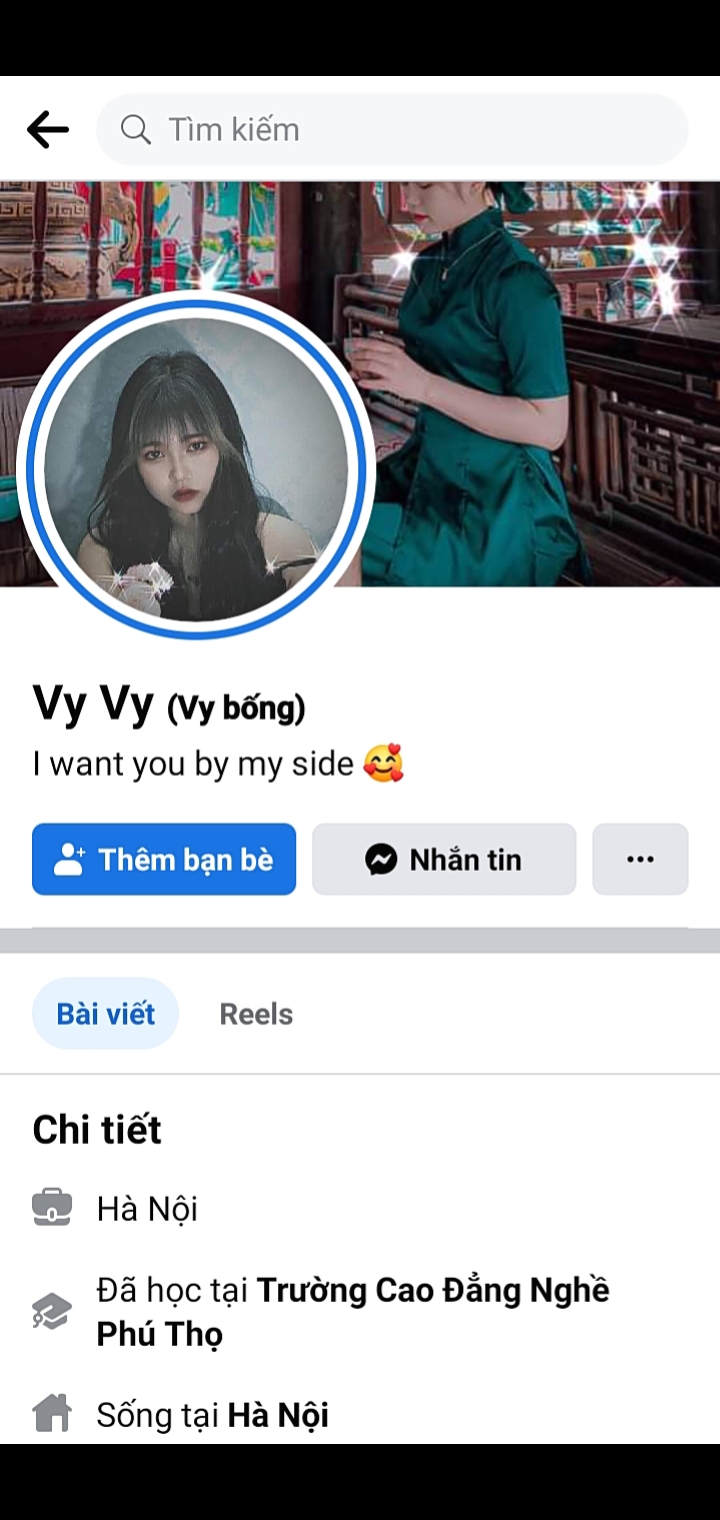720x1520 pixels.
Task: Open the three-dot more options button
Action: pos(640,859)
